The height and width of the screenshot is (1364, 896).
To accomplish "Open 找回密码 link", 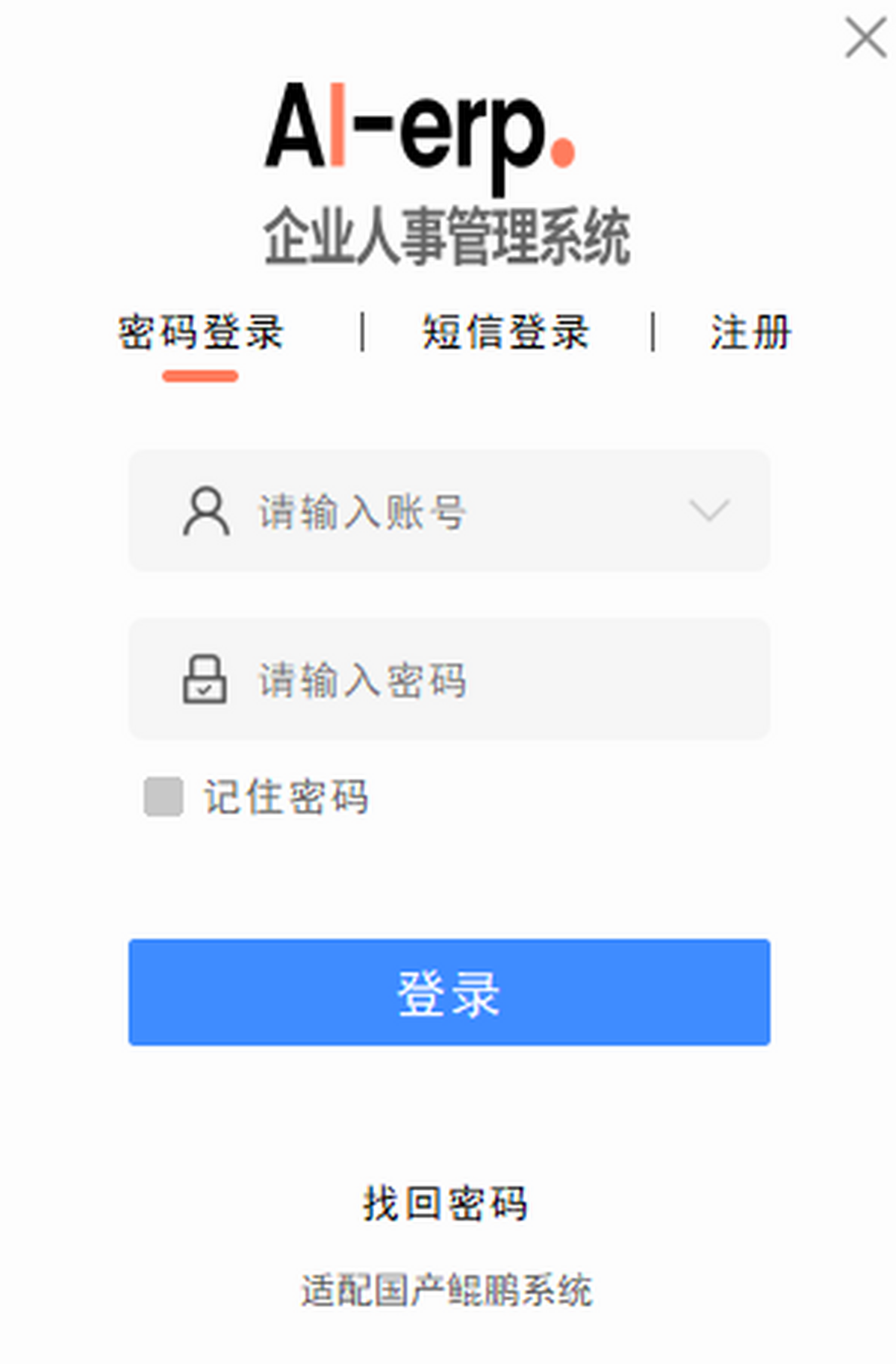I will point(446,1203).
